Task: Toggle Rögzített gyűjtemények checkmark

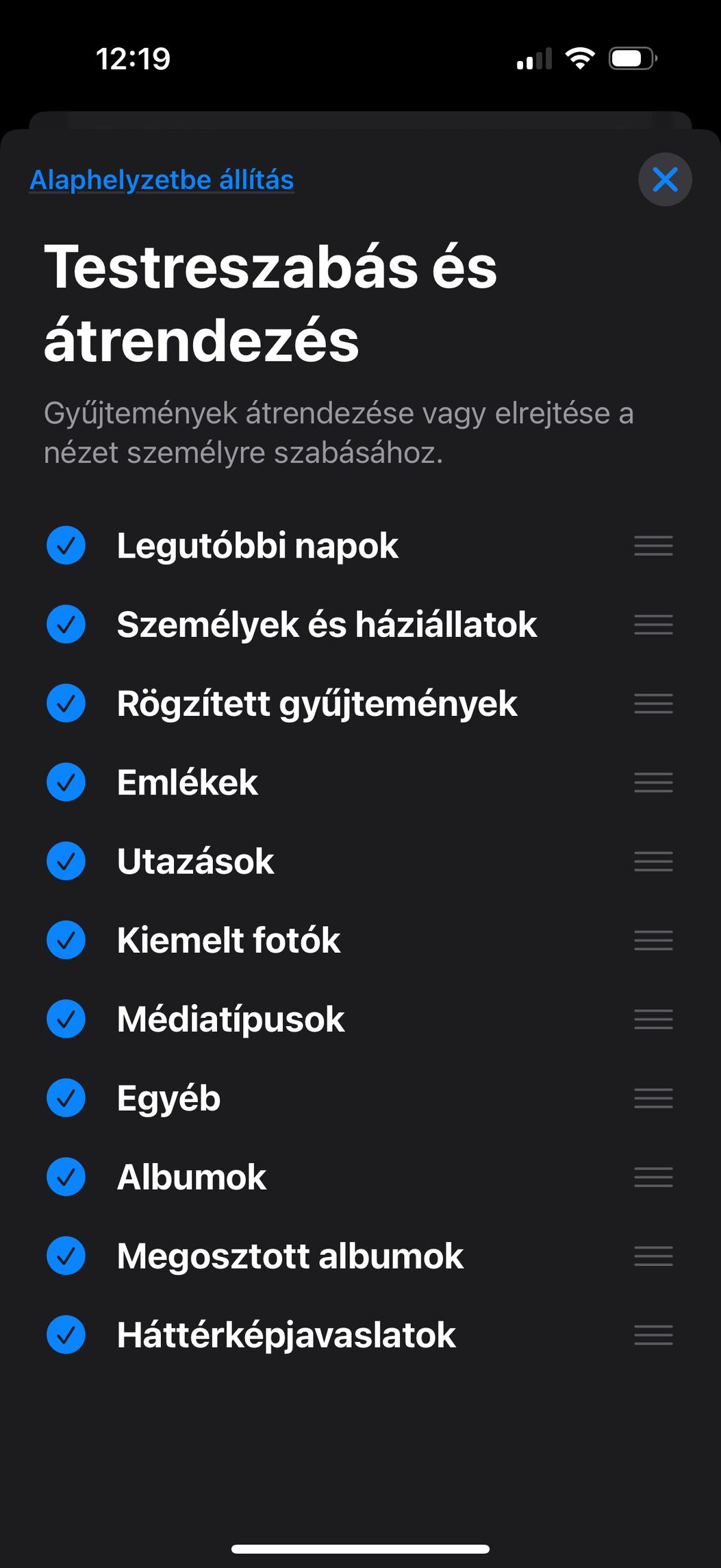Action: pos(66,703)
